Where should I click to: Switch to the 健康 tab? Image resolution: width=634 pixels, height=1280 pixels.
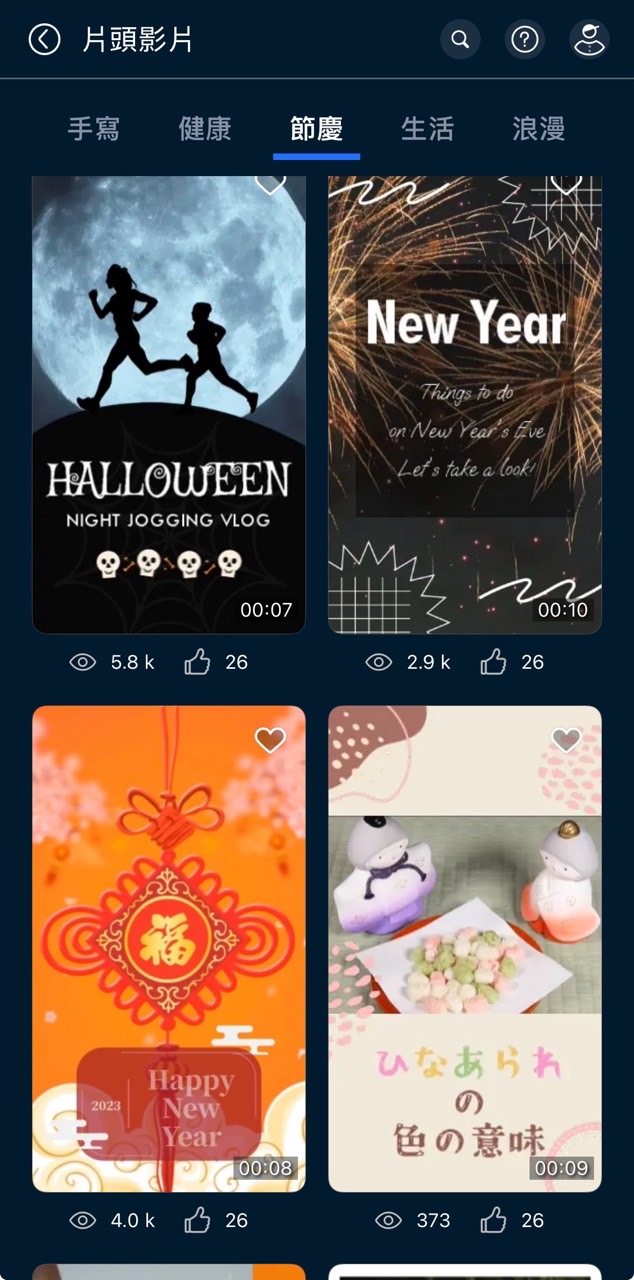205,129
